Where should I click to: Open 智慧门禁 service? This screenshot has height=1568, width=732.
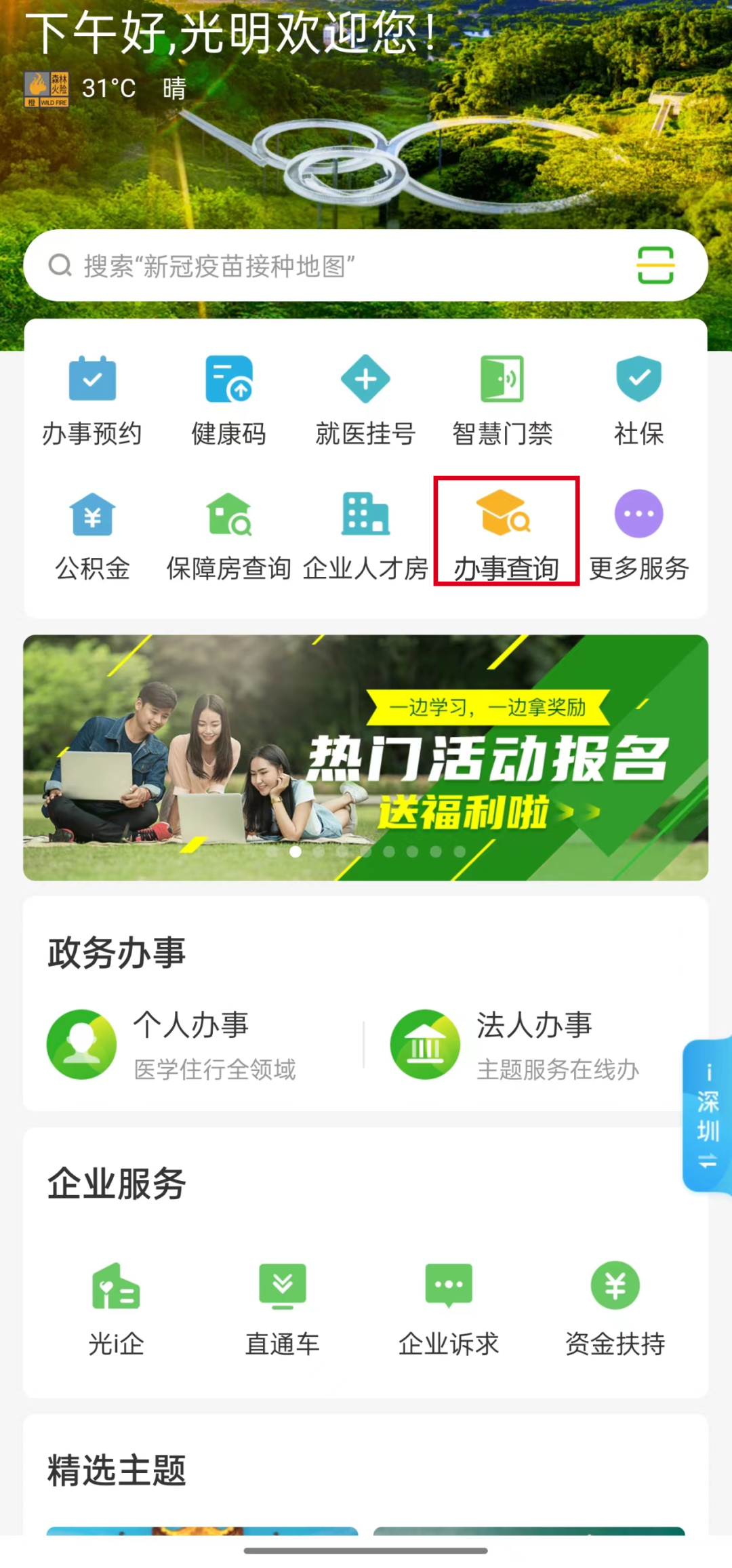click(502, 400)
